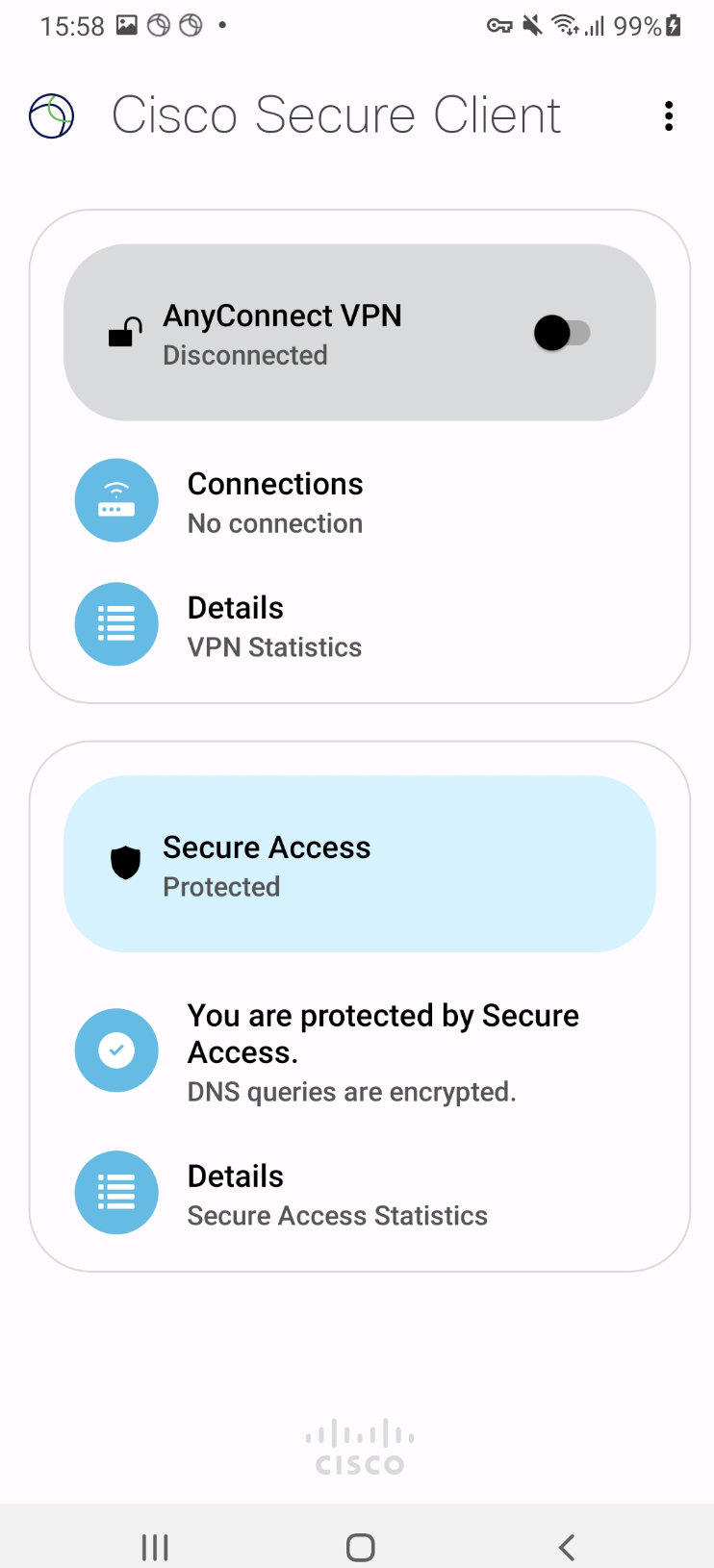Screen dimensions: 714x1568
Task: Open the Secure Access Protected card
Action: (359, 864)
